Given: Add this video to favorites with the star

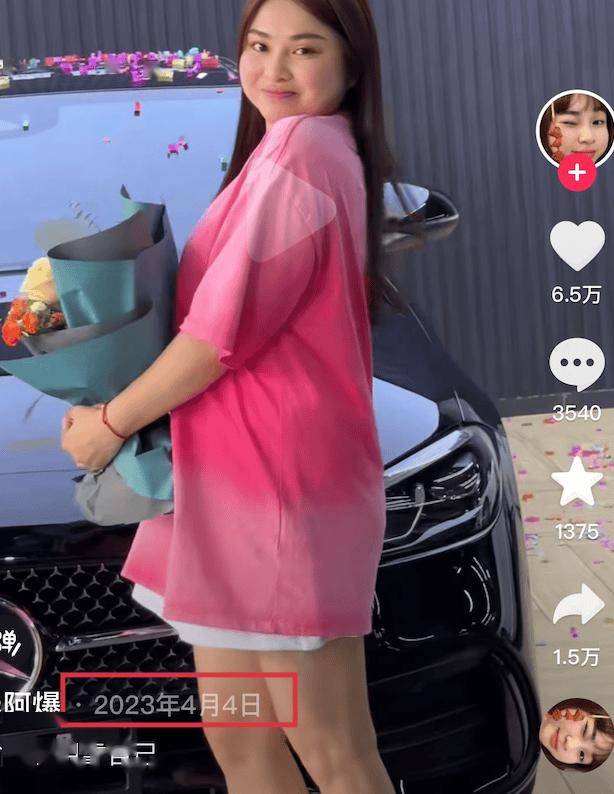Looking at the screenshot, I should tap(577, 482).
